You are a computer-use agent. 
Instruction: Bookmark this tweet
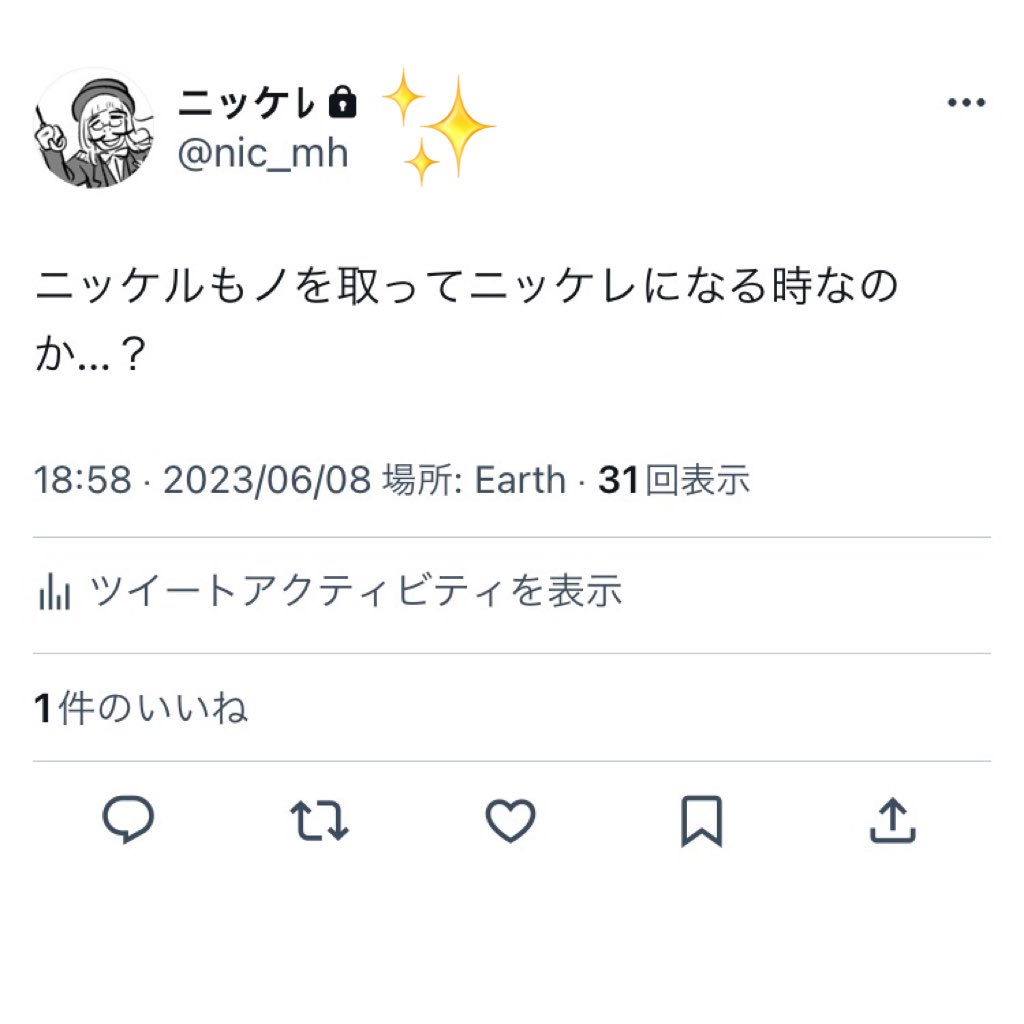[x=701, y=822]
